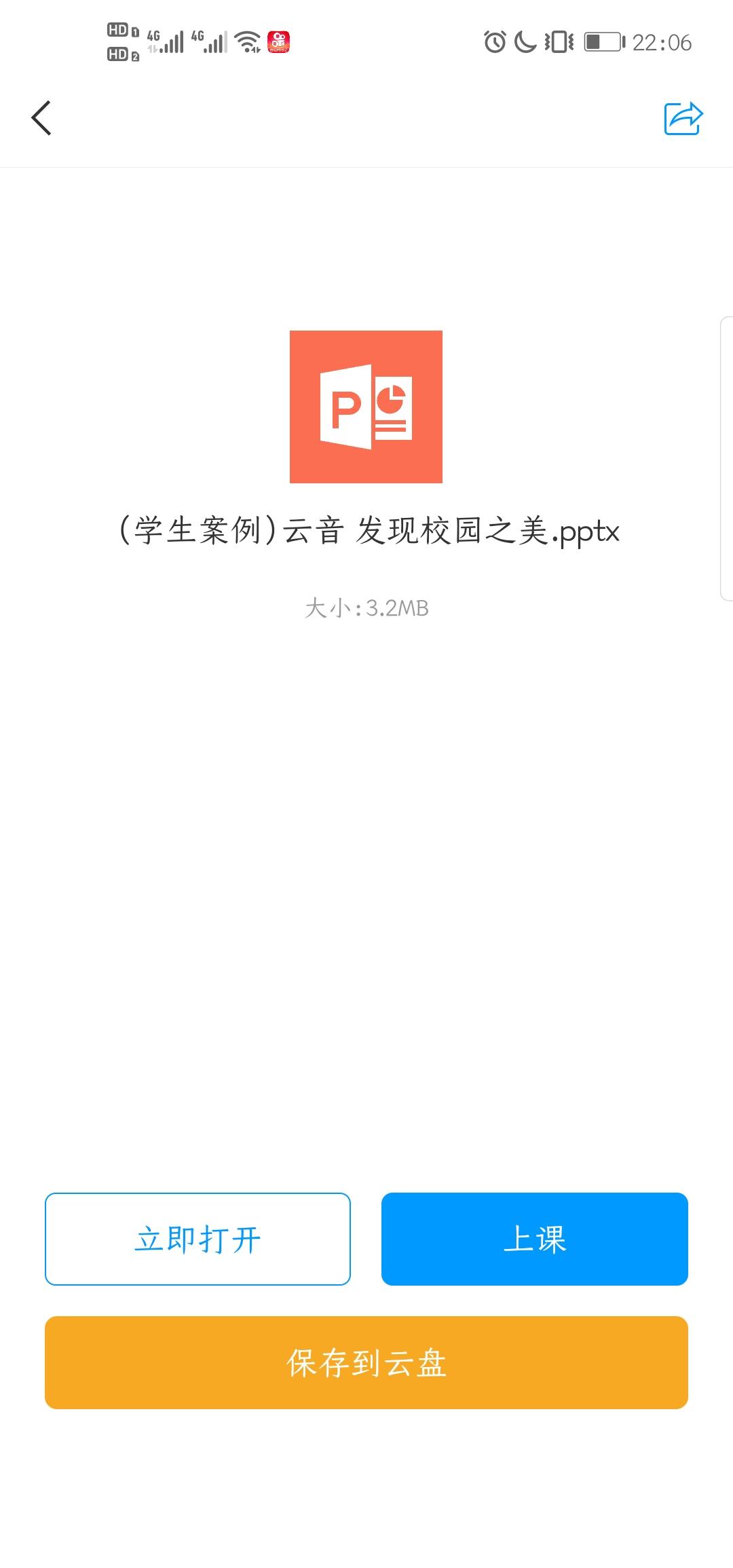Tap the 4G signal indicator for SIM 2
The height and width of the screenshot is (1568, 733).
[210, 41]
